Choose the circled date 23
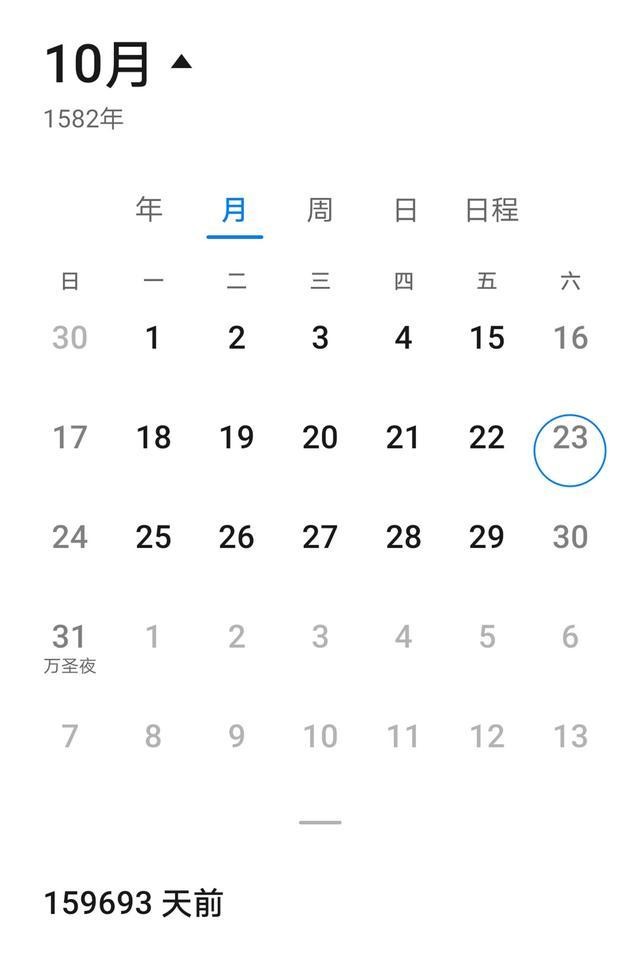The width and height of the screenshot is (640, 958). click(570, 439)
